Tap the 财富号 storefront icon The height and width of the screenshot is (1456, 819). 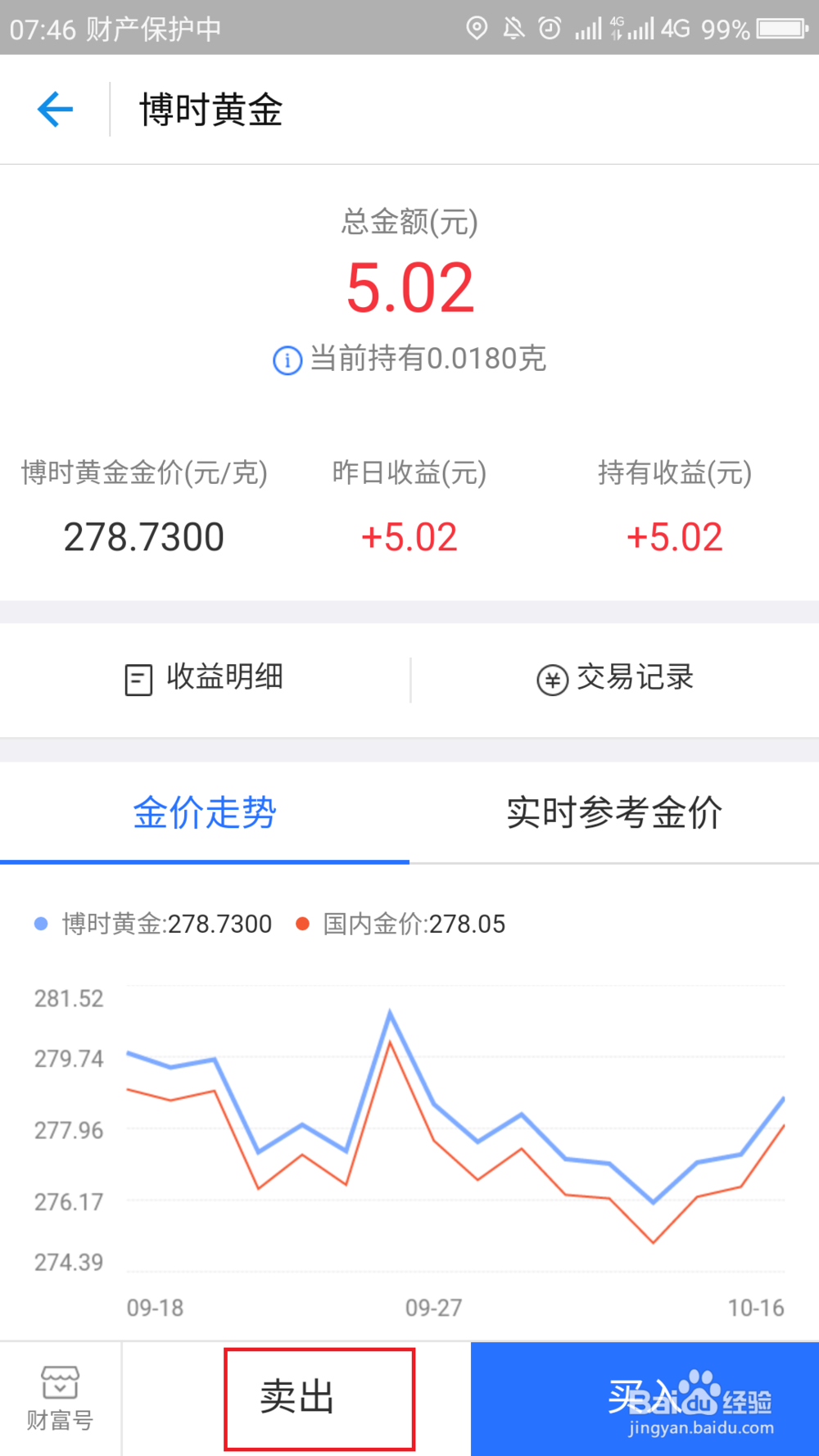(x=60, y=1384)
